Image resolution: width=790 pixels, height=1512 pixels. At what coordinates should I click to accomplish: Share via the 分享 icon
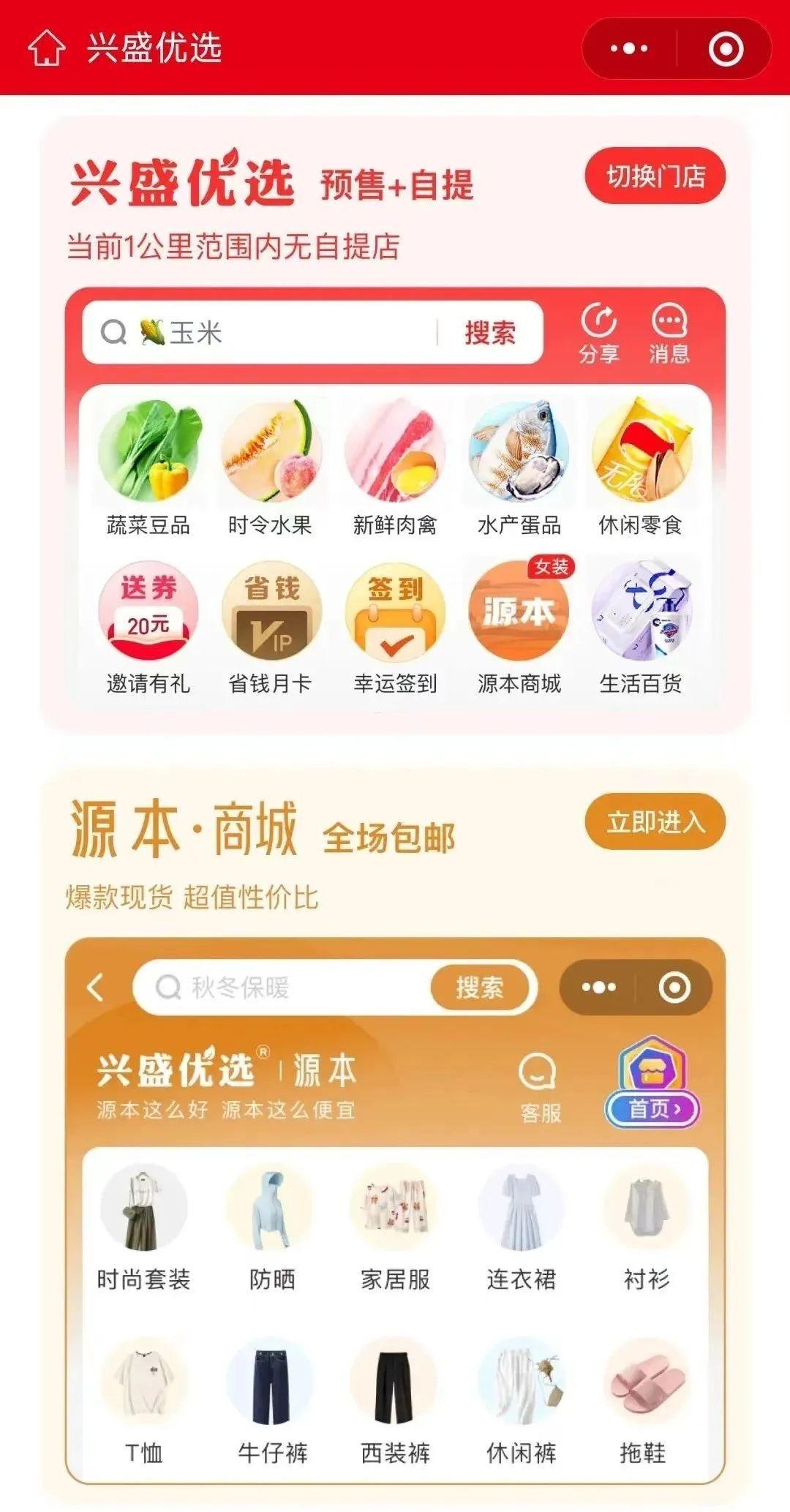599,333
